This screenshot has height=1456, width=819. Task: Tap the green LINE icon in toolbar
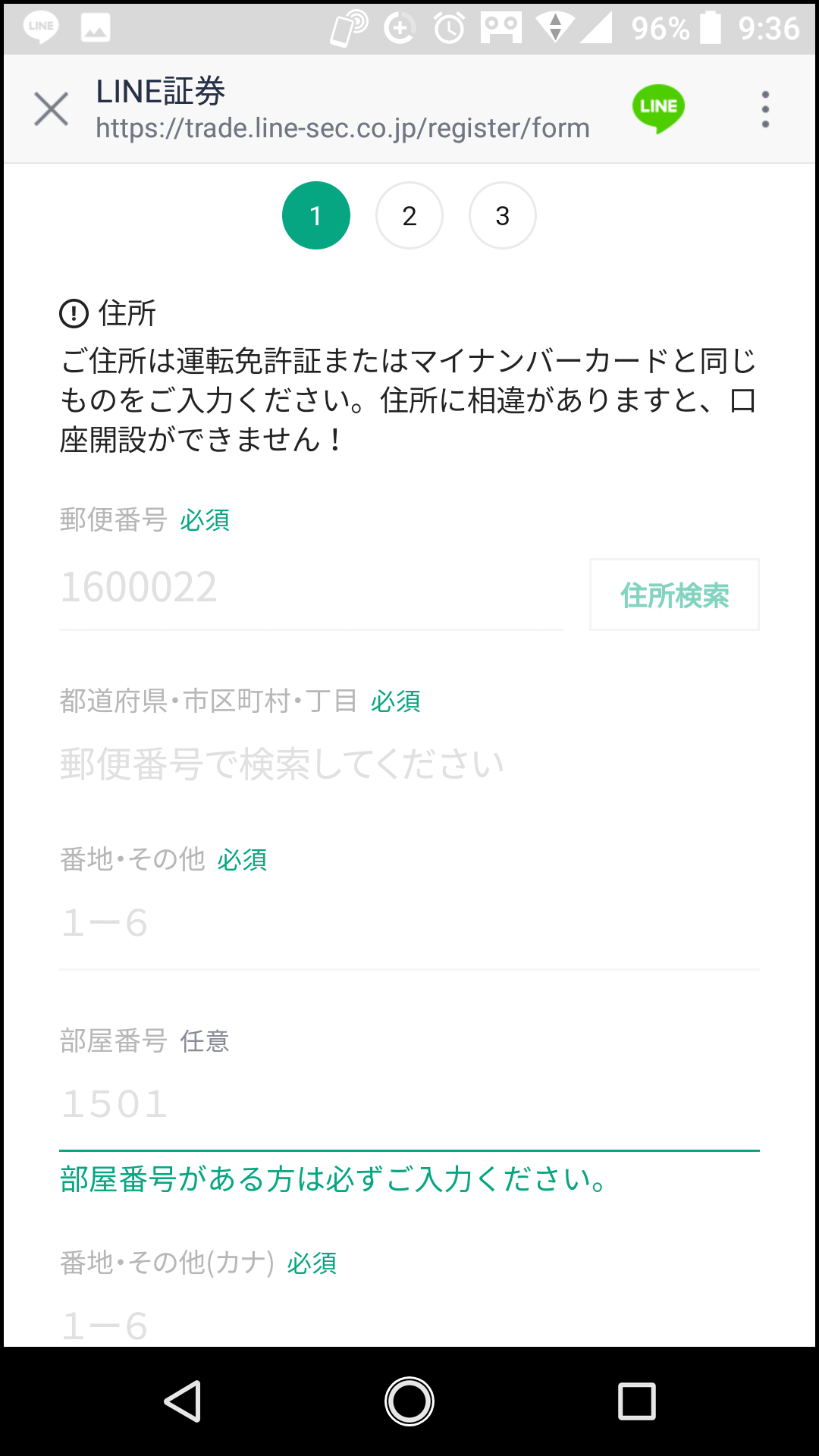[x=658, y=109]
